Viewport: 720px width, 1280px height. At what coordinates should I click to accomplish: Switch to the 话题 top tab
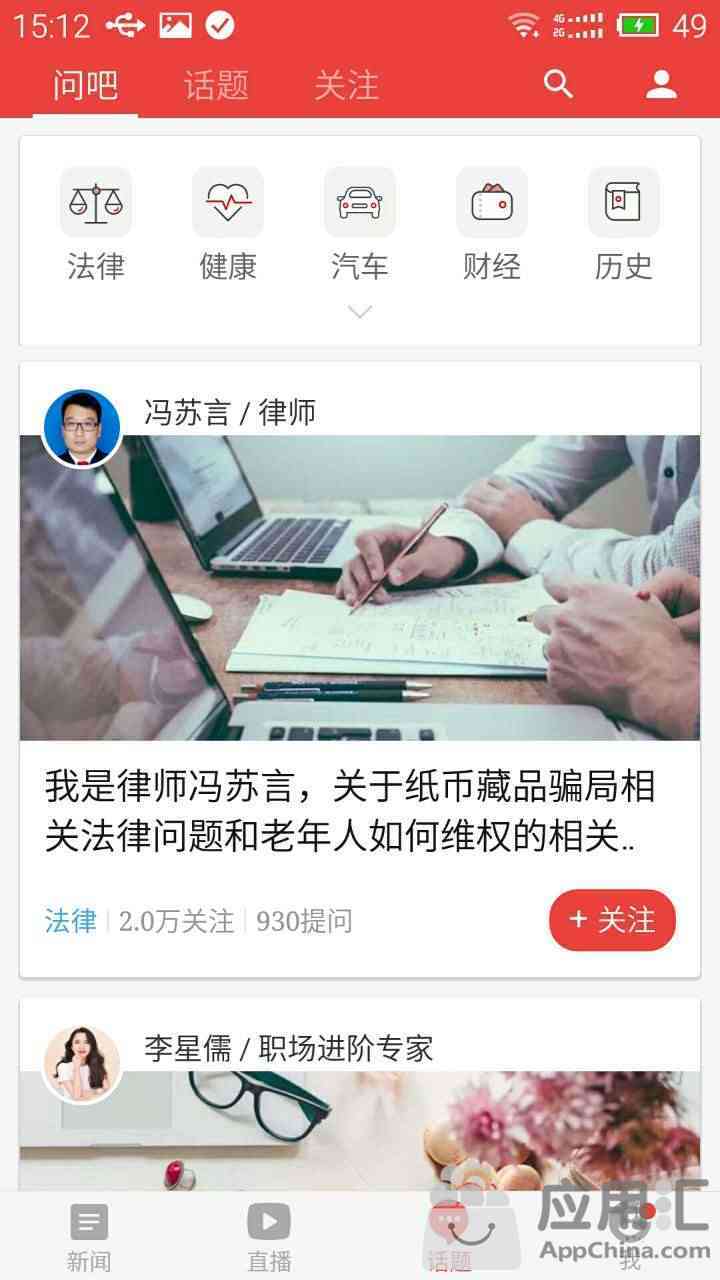[216, 85]
